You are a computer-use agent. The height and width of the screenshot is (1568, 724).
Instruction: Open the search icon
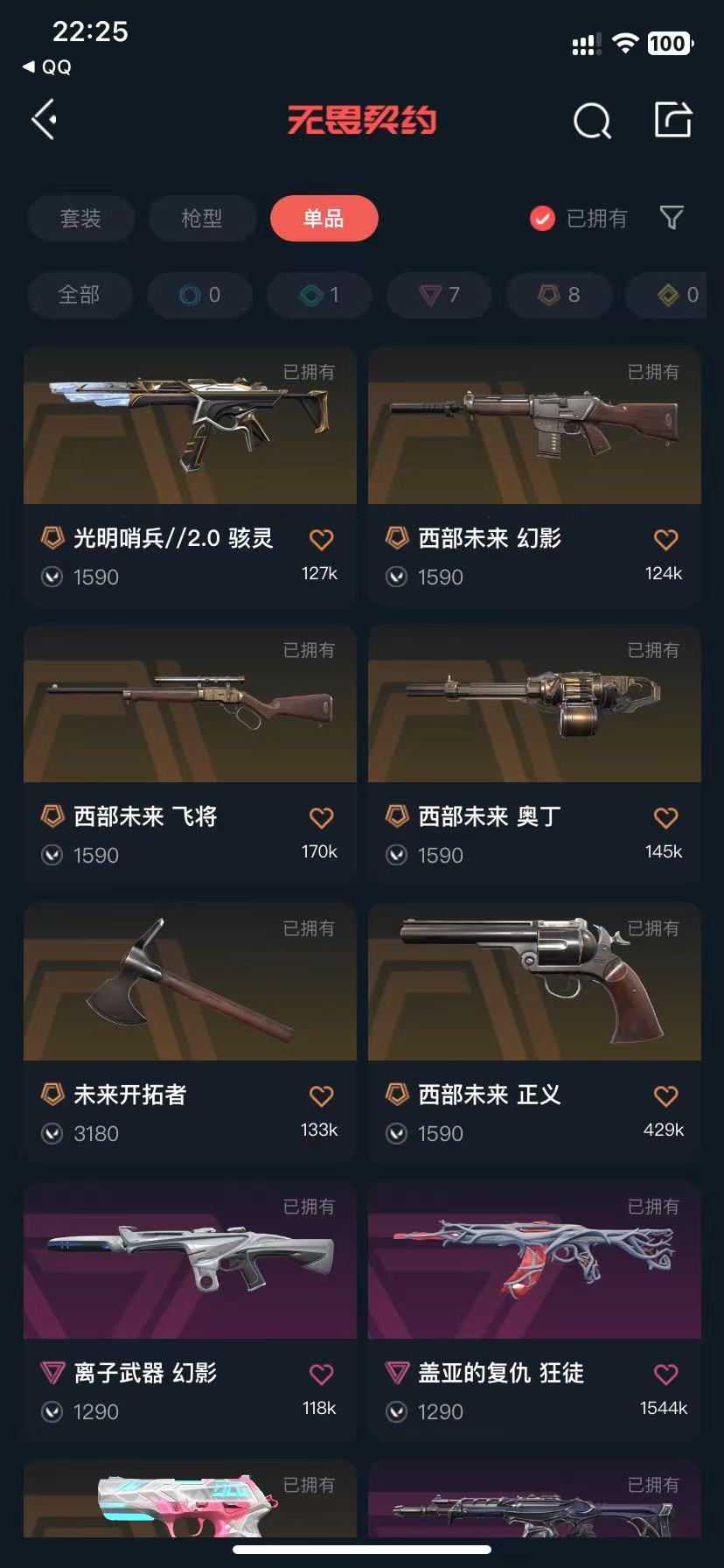[x=592, y=121]
